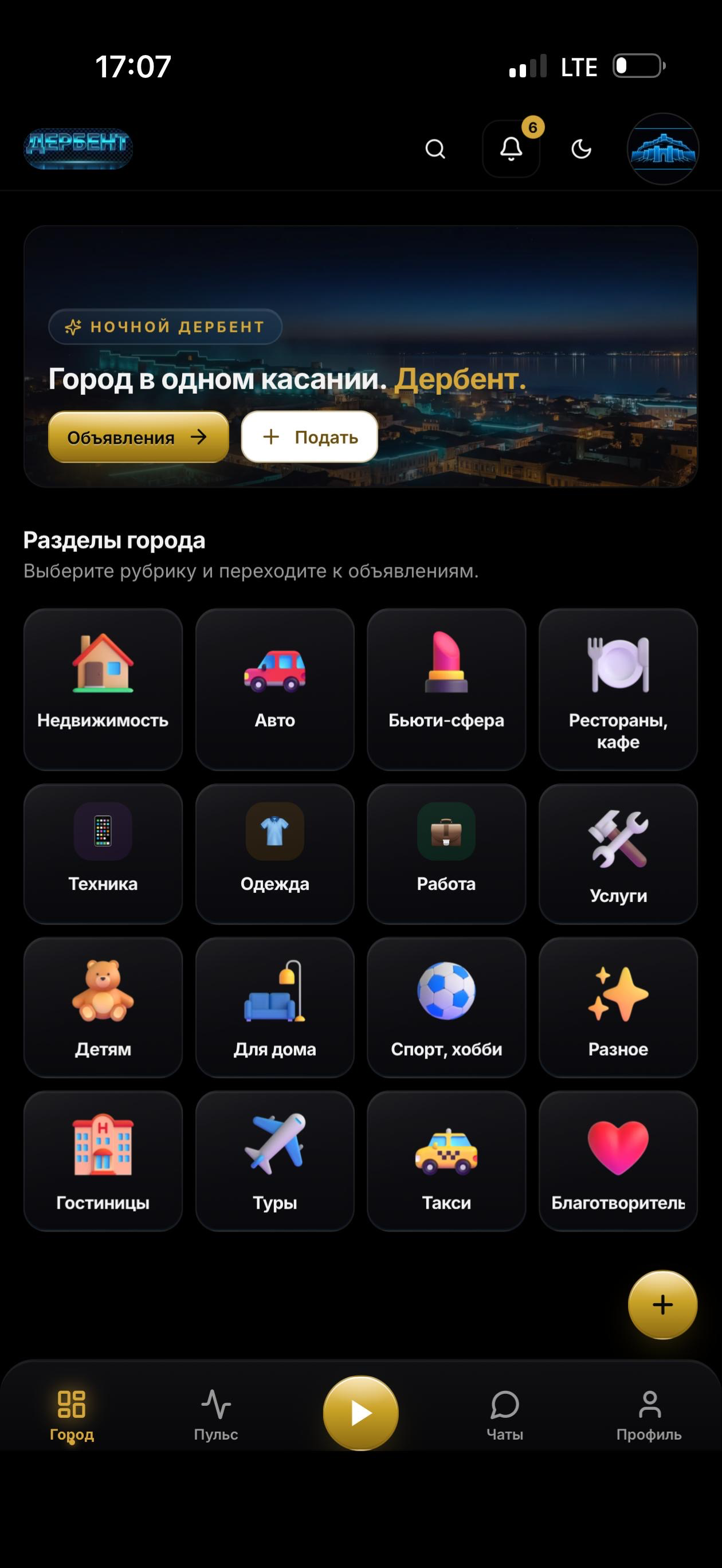Viewport: 722px width, 1568px height.
Task: Open the notifications bell
Action: coord(511,148)
